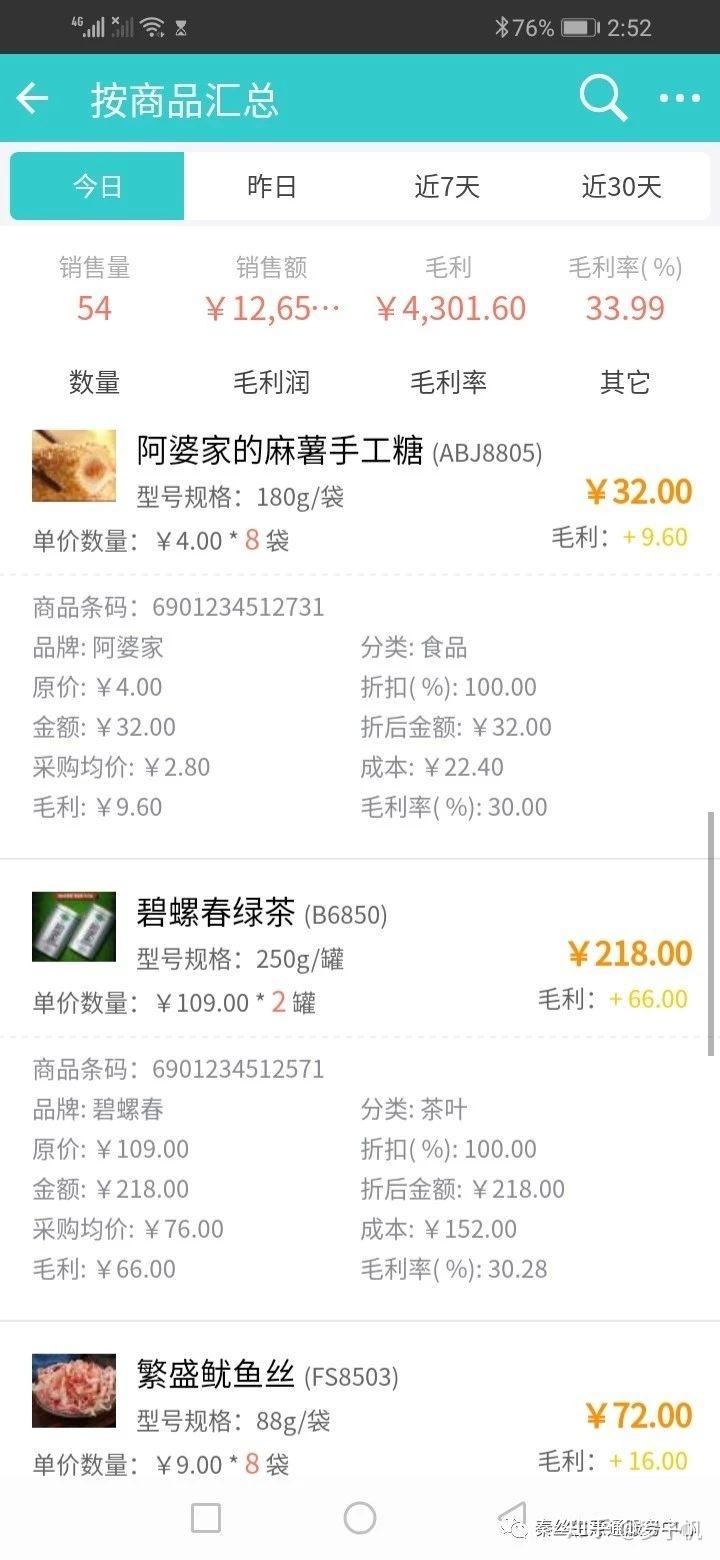
Task: Sort the list by 毛利率
Action: [448, 382]
